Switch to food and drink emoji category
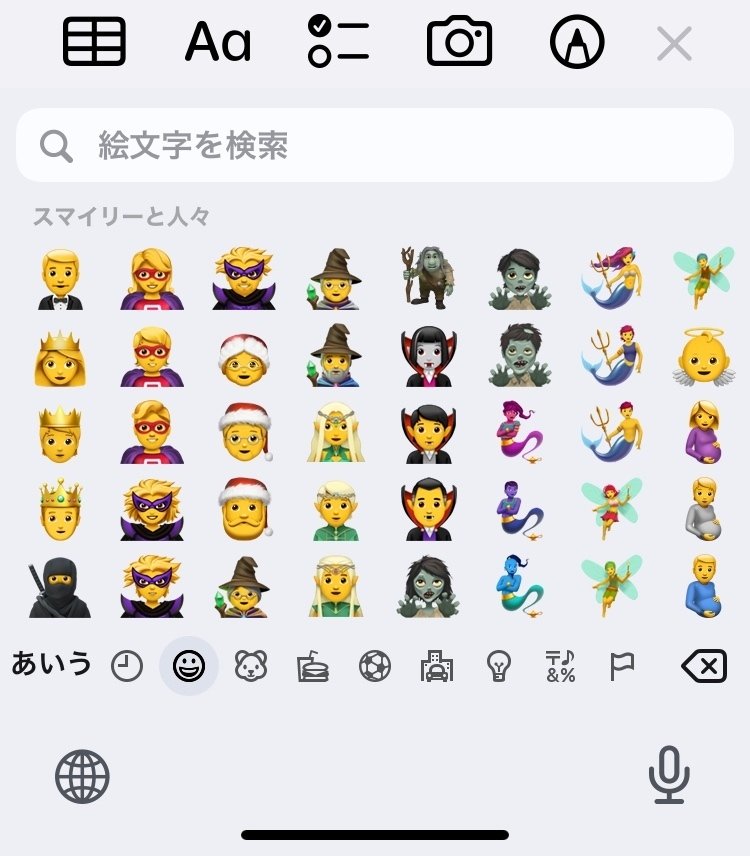750x856 pixels. 313,666
